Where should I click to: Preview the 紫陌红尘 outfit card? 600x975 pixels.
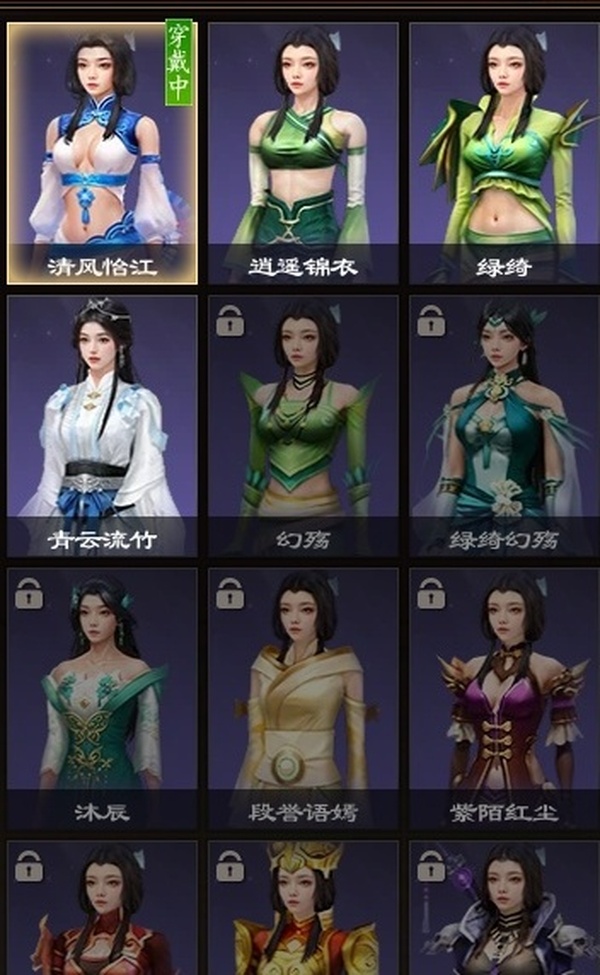503,697
